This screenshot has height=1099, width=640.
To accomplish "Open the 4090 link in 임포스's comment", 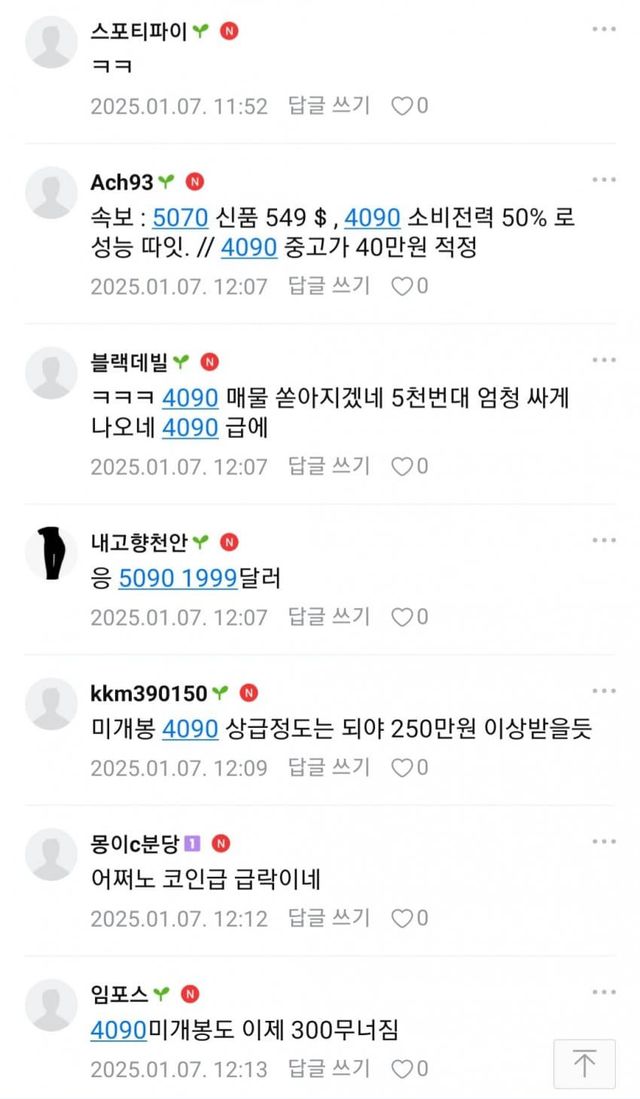I will pyautogui.click(x=118, y=1030).
